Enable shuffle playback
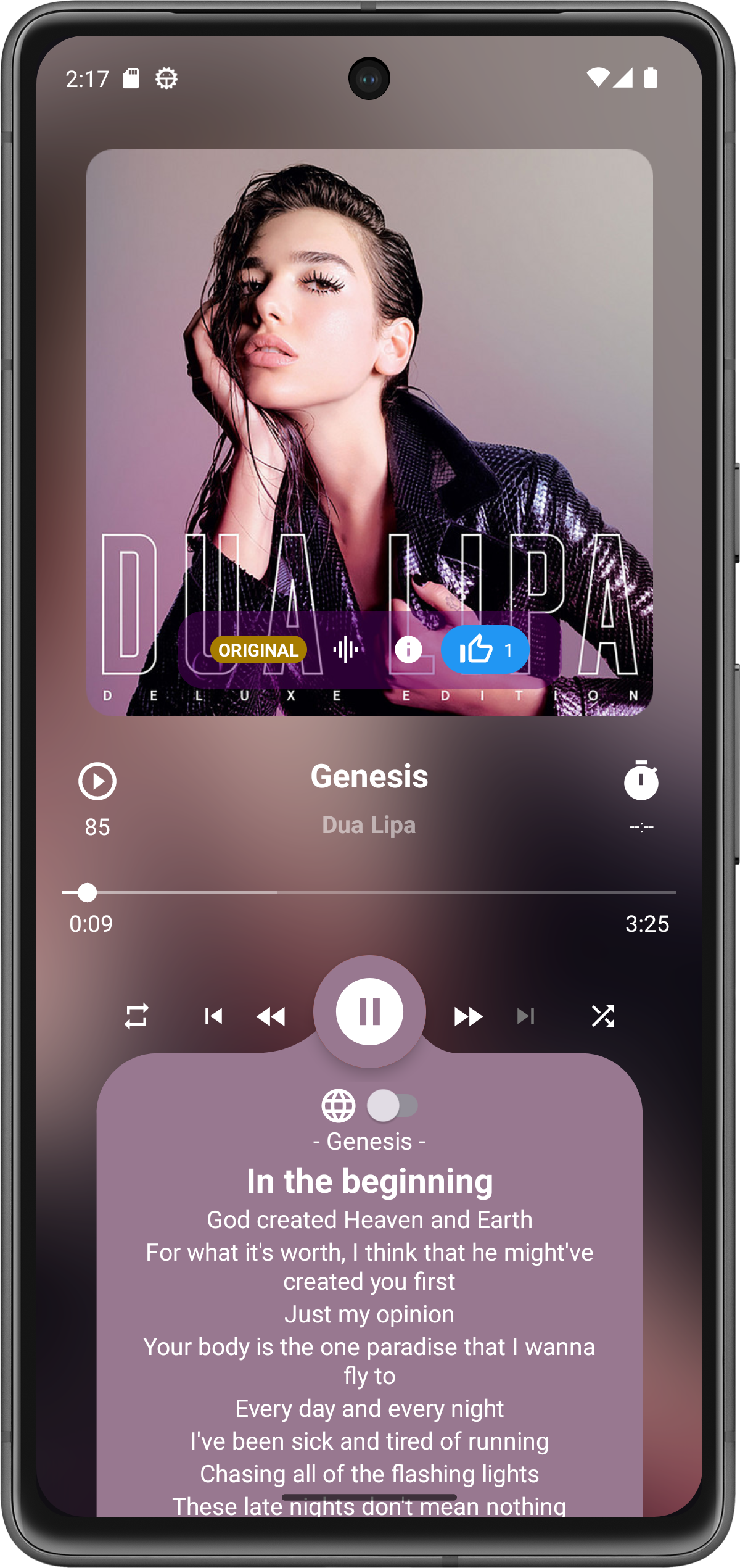The height and width of the screenshot is (1568, 740). pyautogui.click(x=602, y=1016)
